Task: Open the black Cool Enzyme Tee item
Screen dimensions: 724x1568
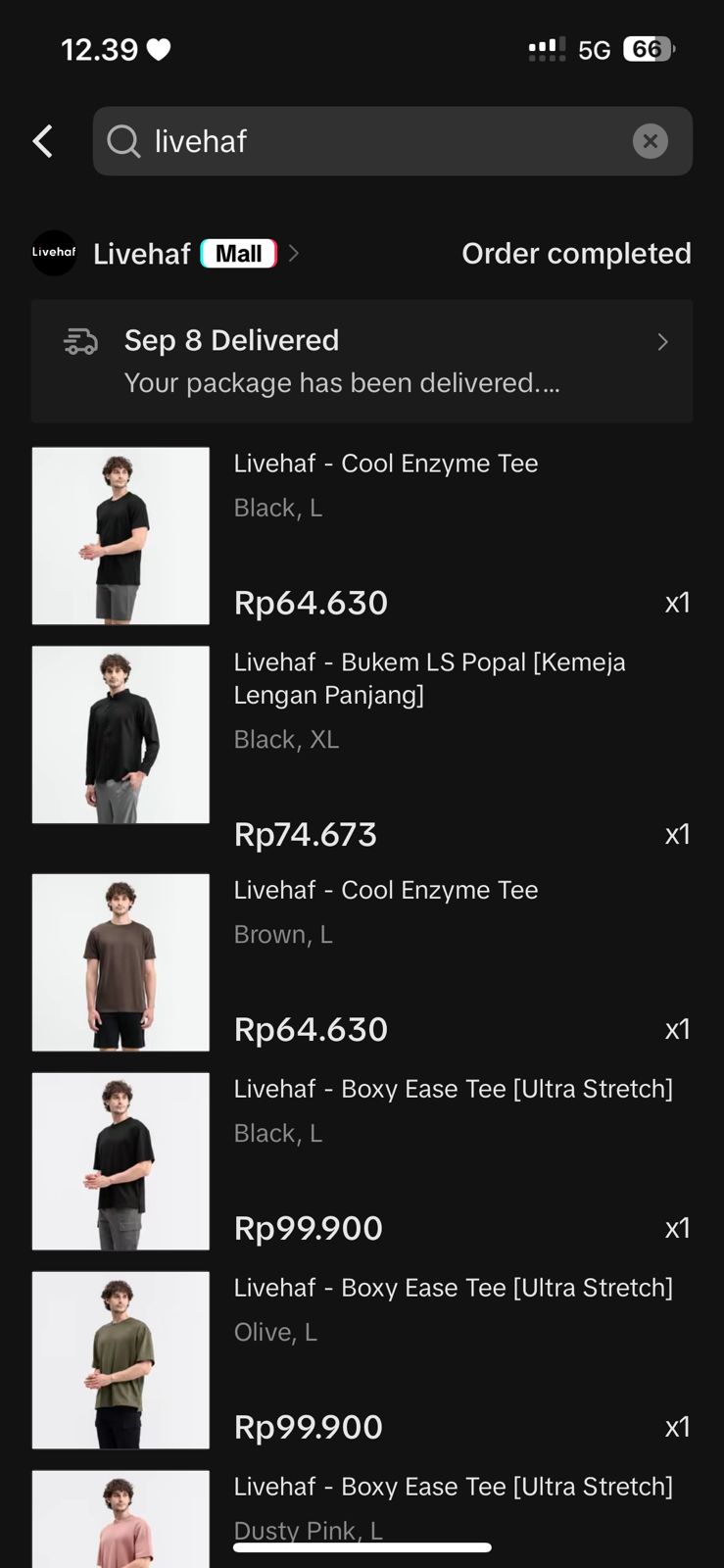Action: click(121, 535)
